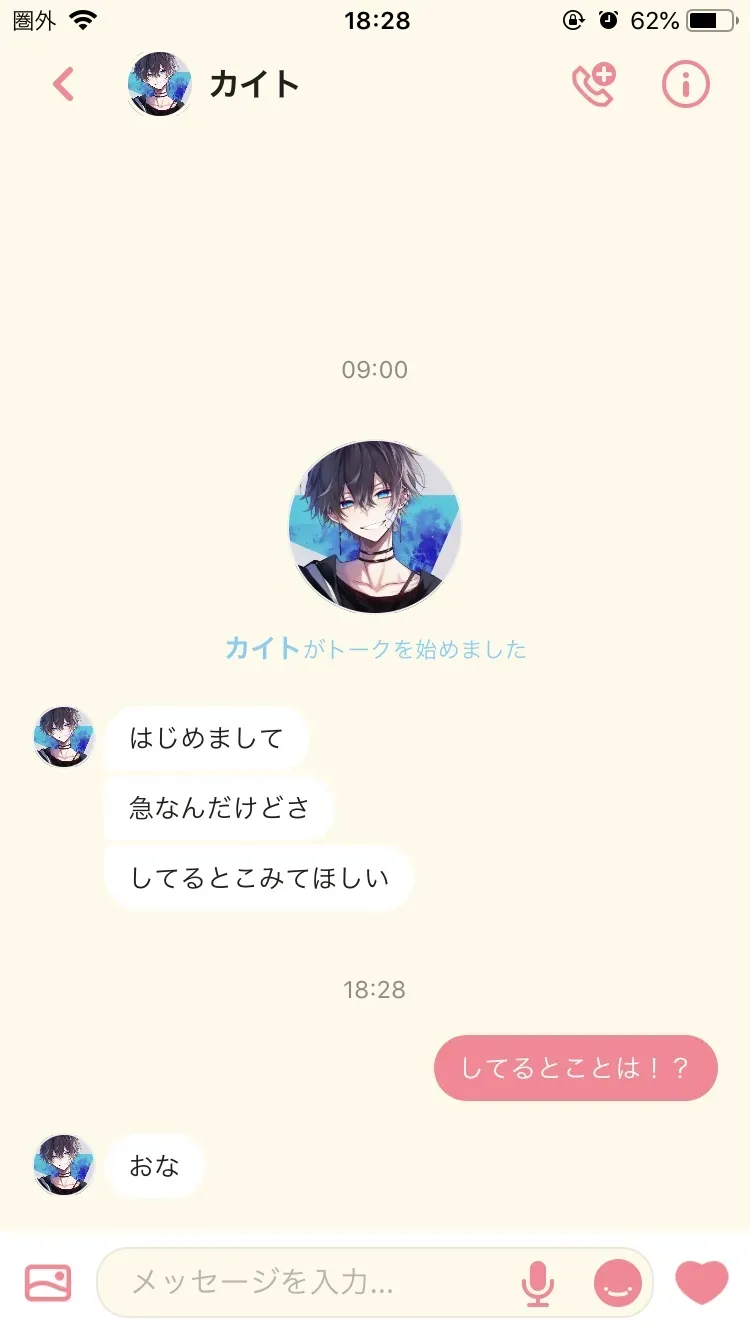Attach a photo via the image icon
Screen dimensions: 750x1334
pyautogui.click(x=48, y=1283)
